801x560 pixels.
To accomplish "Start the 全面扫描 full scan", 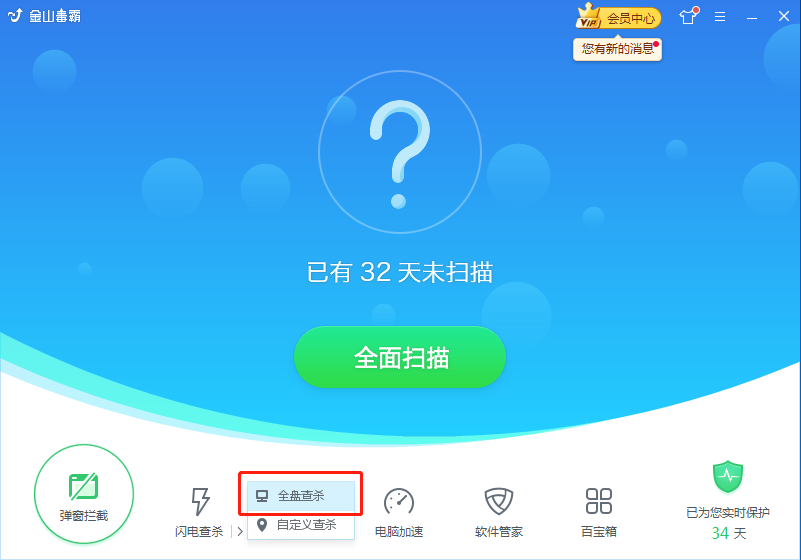I will click(399, 357).
